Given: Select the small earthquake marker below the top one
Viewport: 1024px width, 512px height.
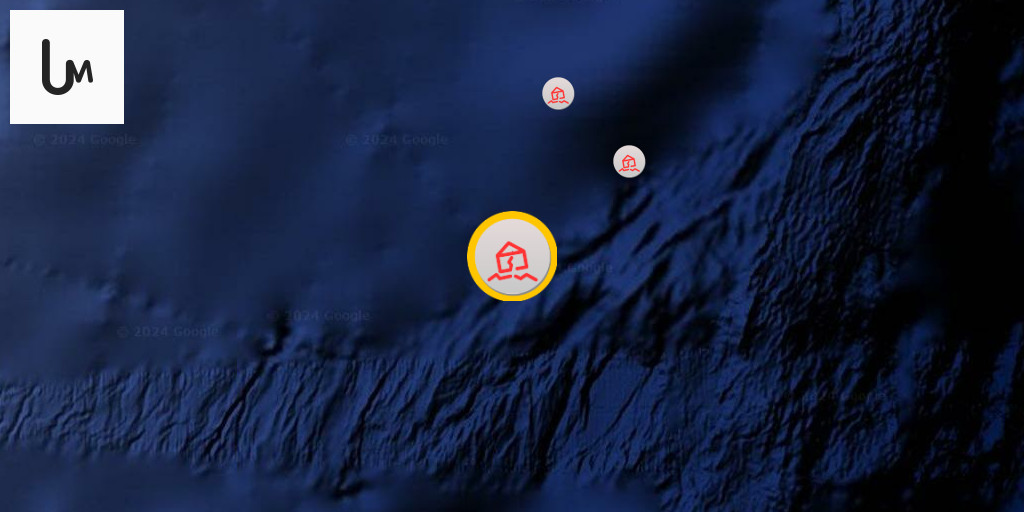Looking at the screenshot, I should [x=629, y=162].
